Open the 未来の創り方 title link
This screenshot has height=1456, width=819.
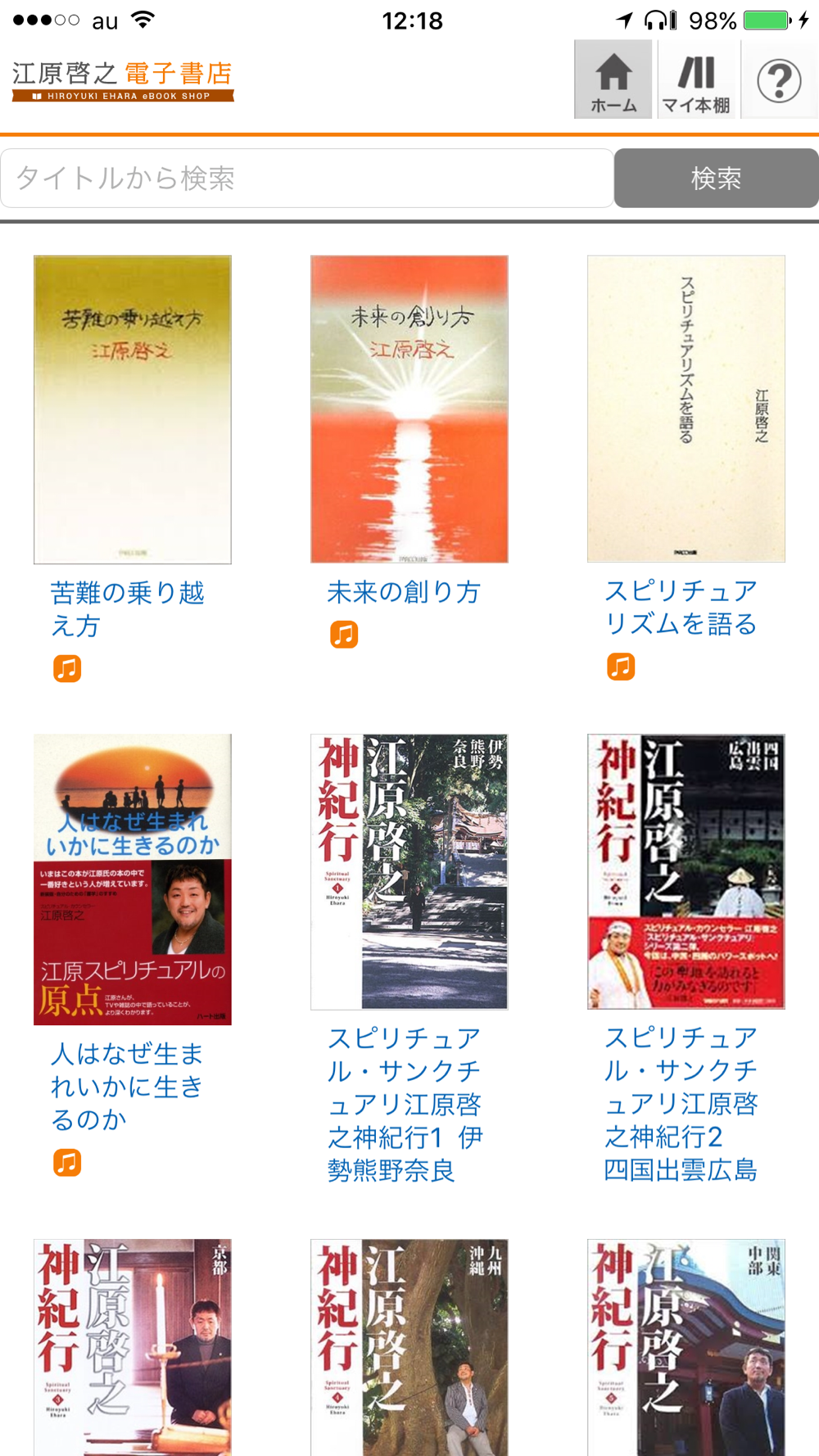(403, 592)
